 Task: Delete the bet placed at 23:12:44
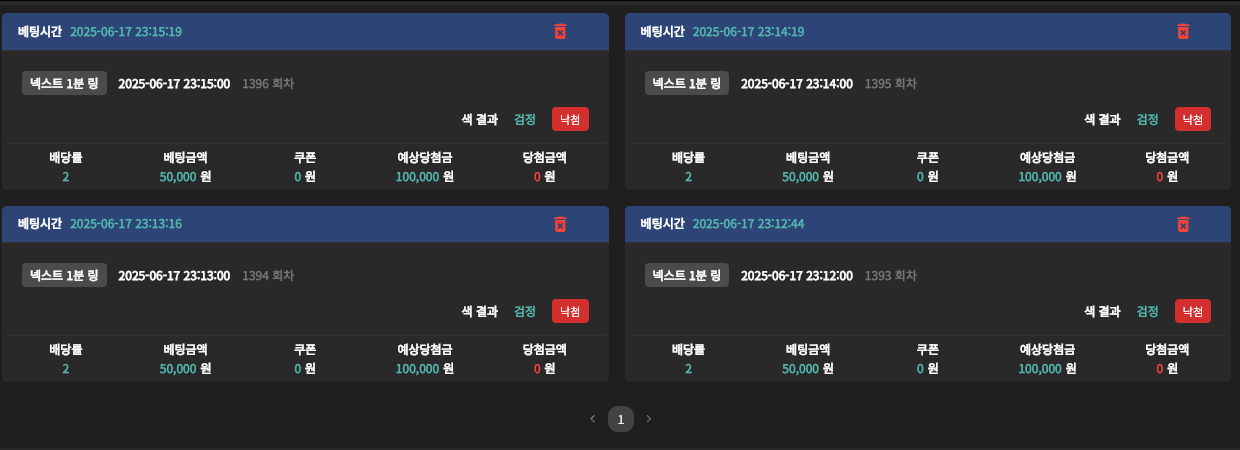click(1183, 224)
